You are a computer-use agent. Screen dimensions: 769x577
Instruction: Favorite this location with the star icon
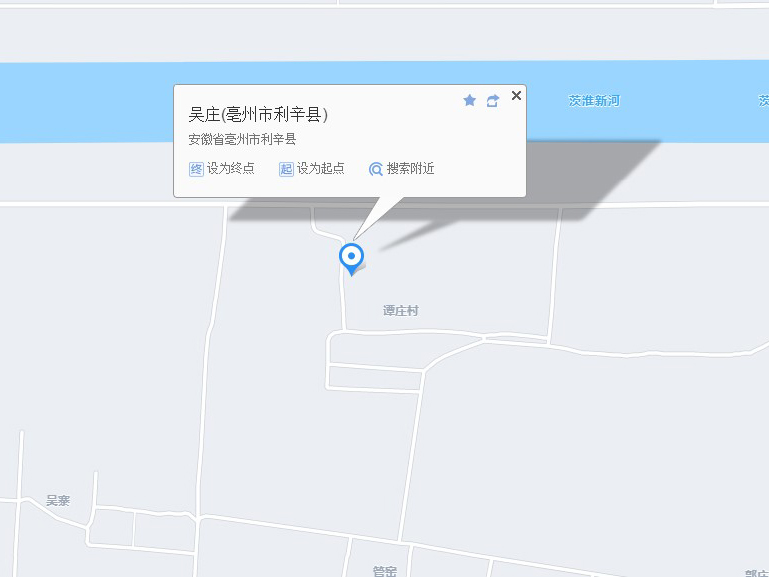[x=469, y=101]
